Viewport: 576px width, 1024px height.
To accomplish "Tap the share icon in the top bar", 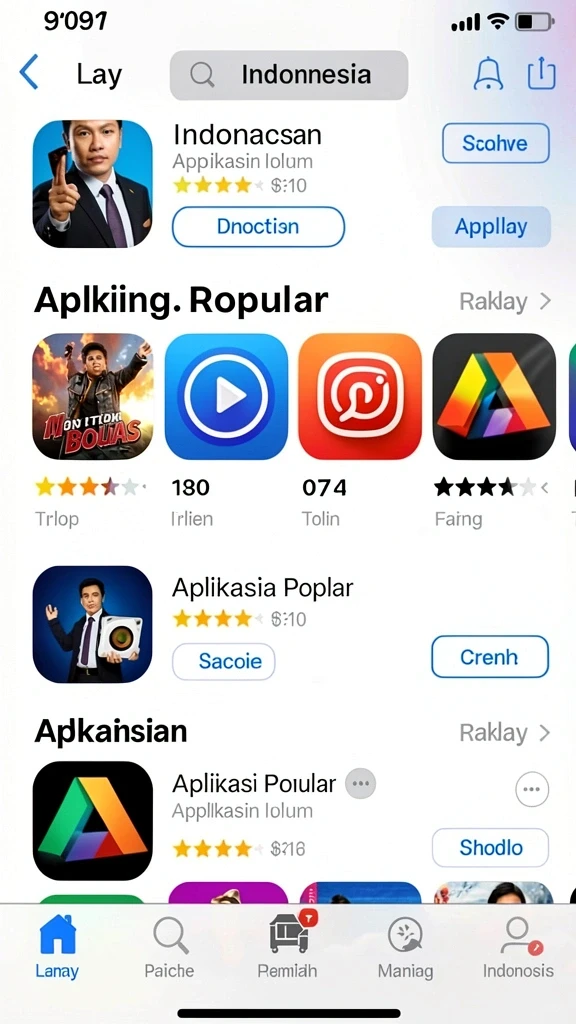I will coord(541,72).
